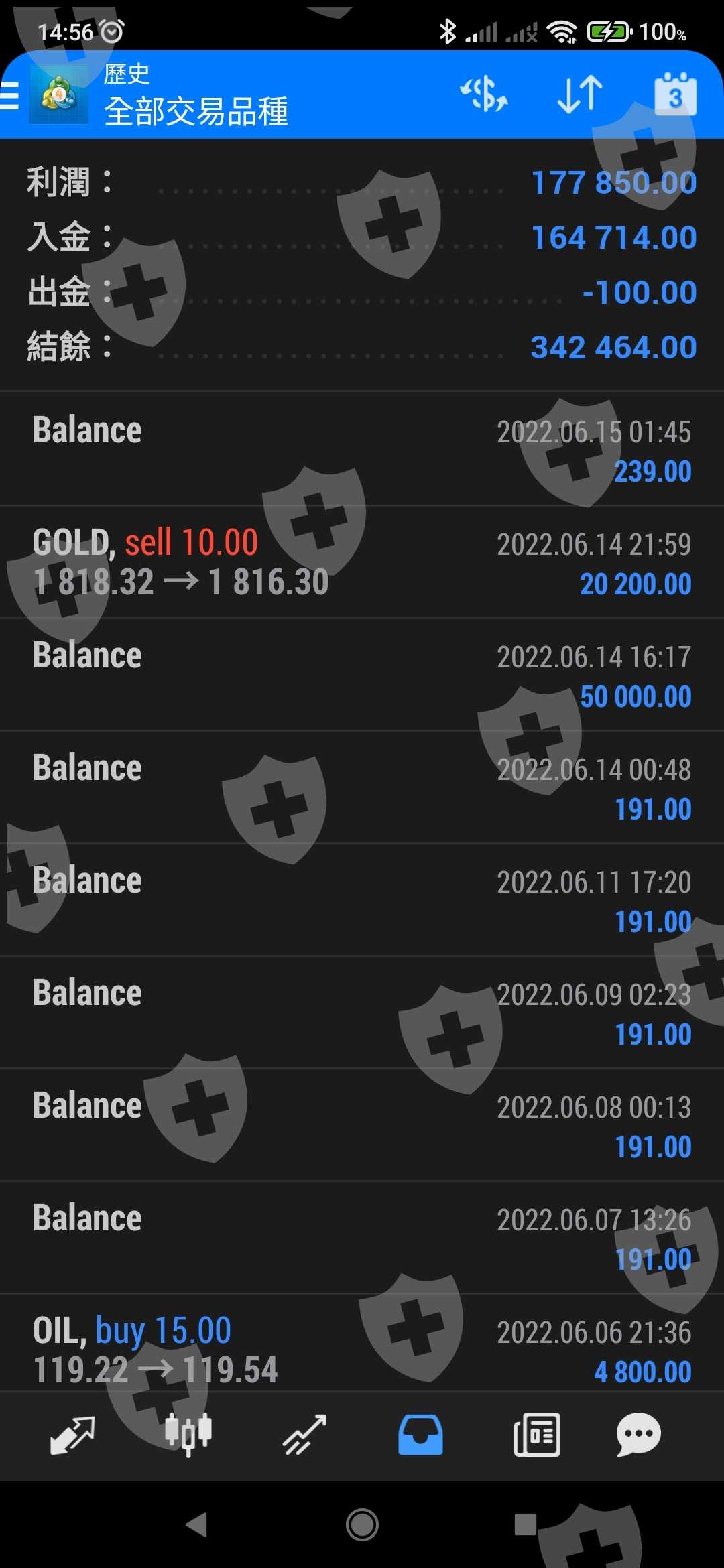Open the symbol filter with the dollar icon
This screenshot has width=724, height=1568.
tap(483, 94)
